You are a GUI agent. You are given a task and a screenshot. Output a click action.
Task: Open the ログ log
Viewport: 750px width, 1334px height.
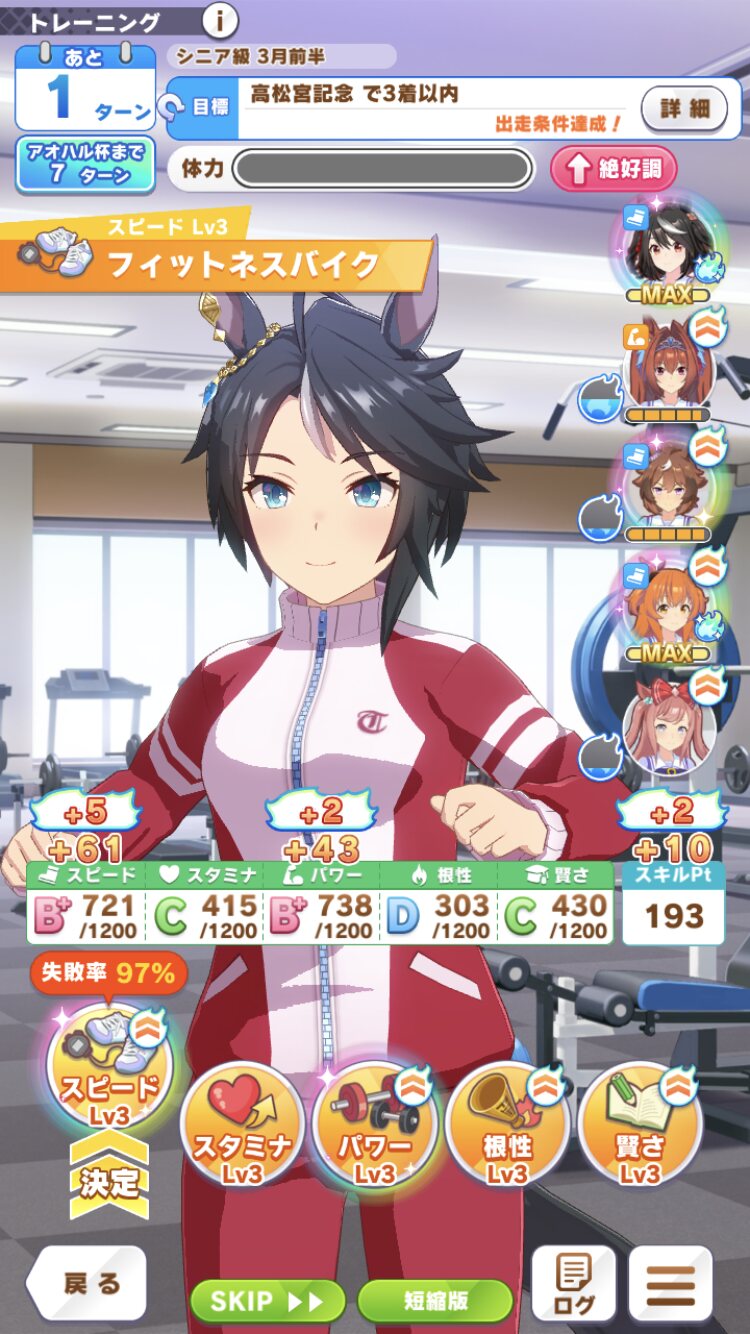click(573, 1284)
